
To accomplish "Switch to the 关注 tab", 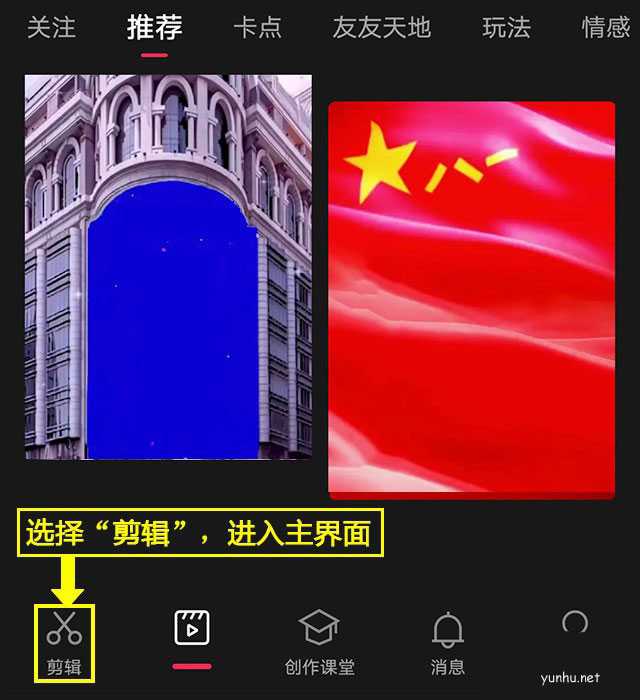I will pyautogui.click(x=51, y=28).
